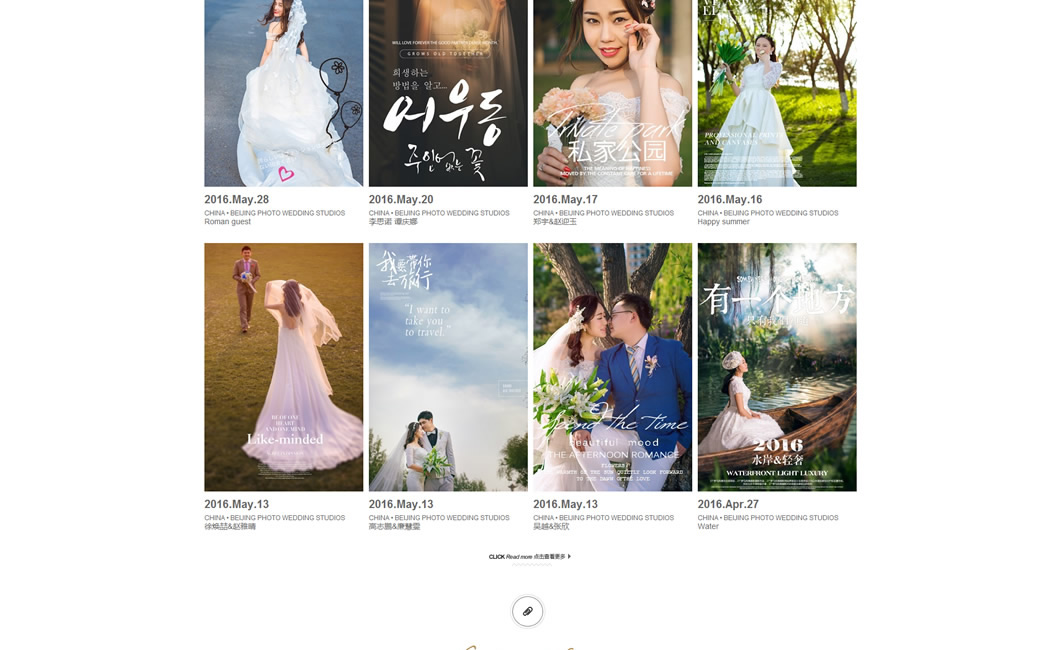Tap the round link icon button

point(528,611)
